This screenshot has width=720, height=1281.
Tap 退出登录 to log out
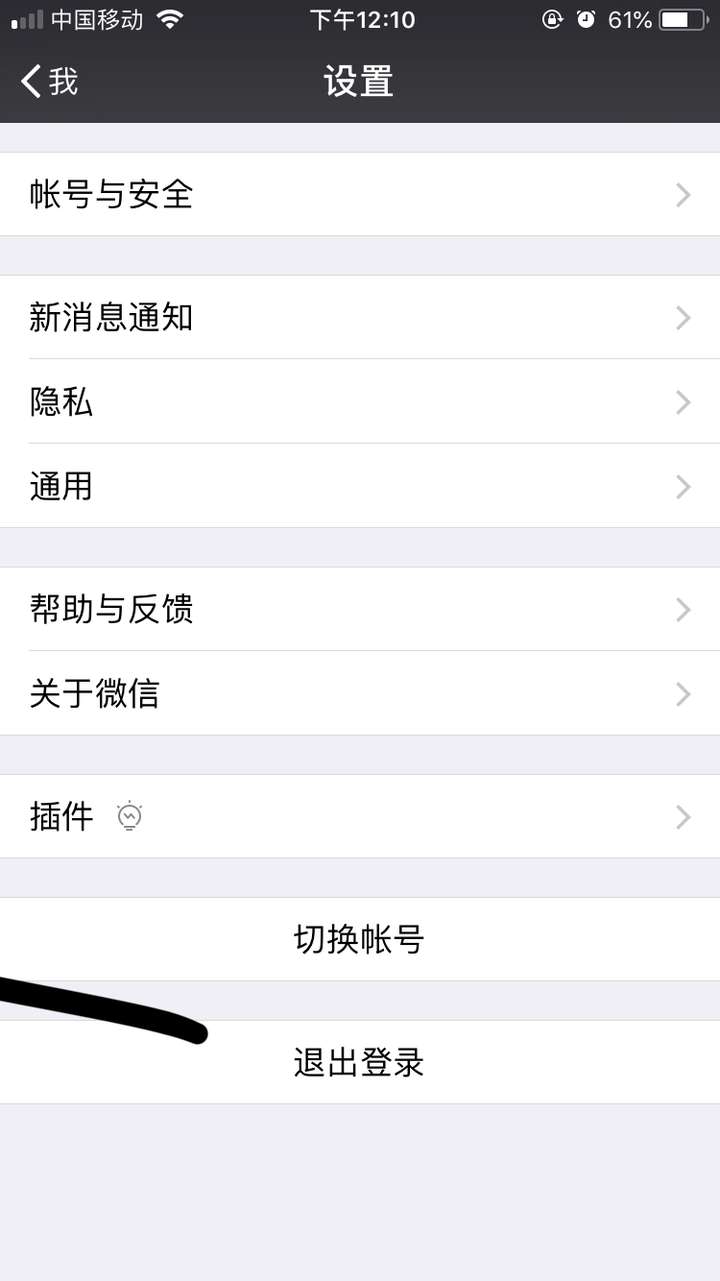click(360, 1063)
